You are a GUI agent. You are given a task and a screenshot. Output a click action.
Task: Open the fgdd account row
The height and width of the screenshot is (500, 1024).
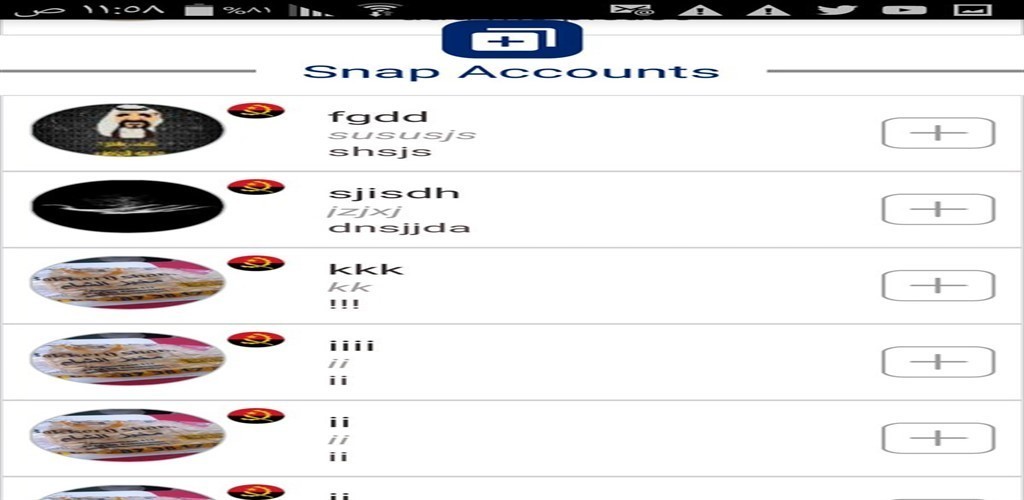(x=400, y=133)
